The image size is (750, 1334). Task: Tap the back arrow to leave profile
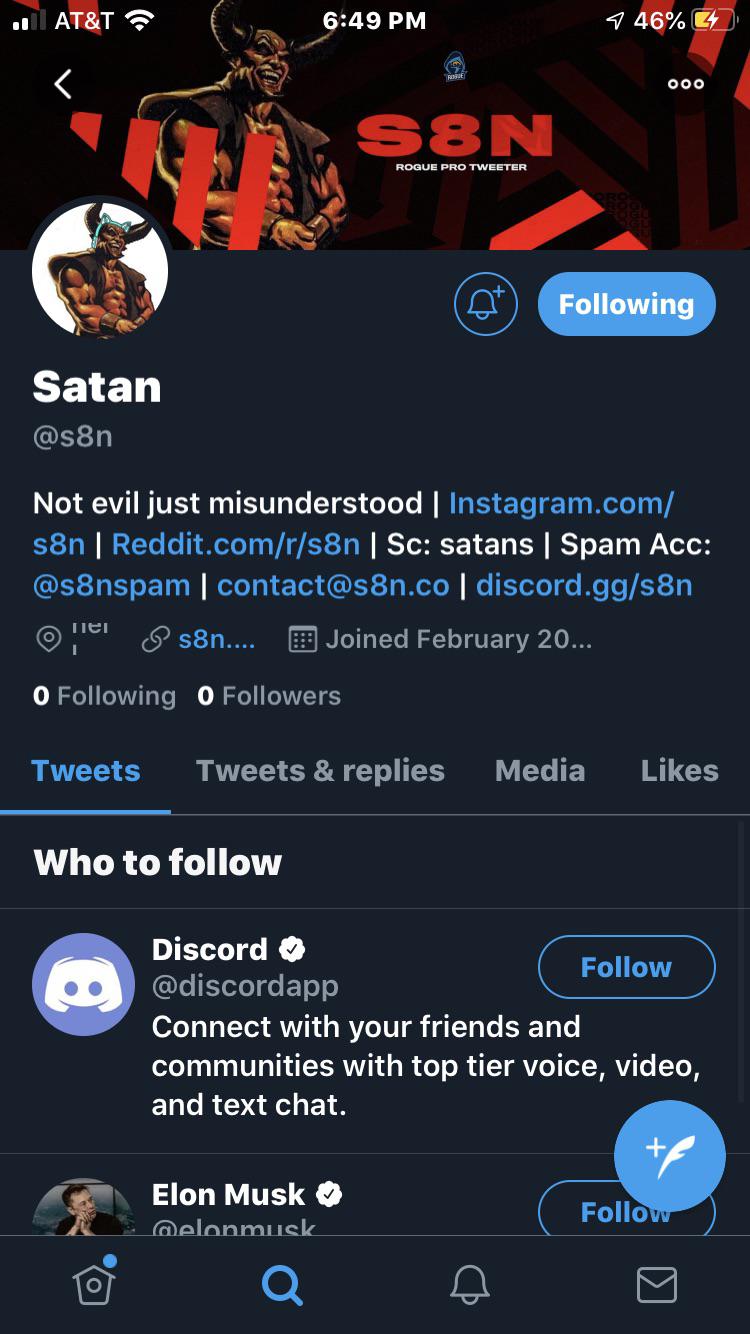[62, 84]
